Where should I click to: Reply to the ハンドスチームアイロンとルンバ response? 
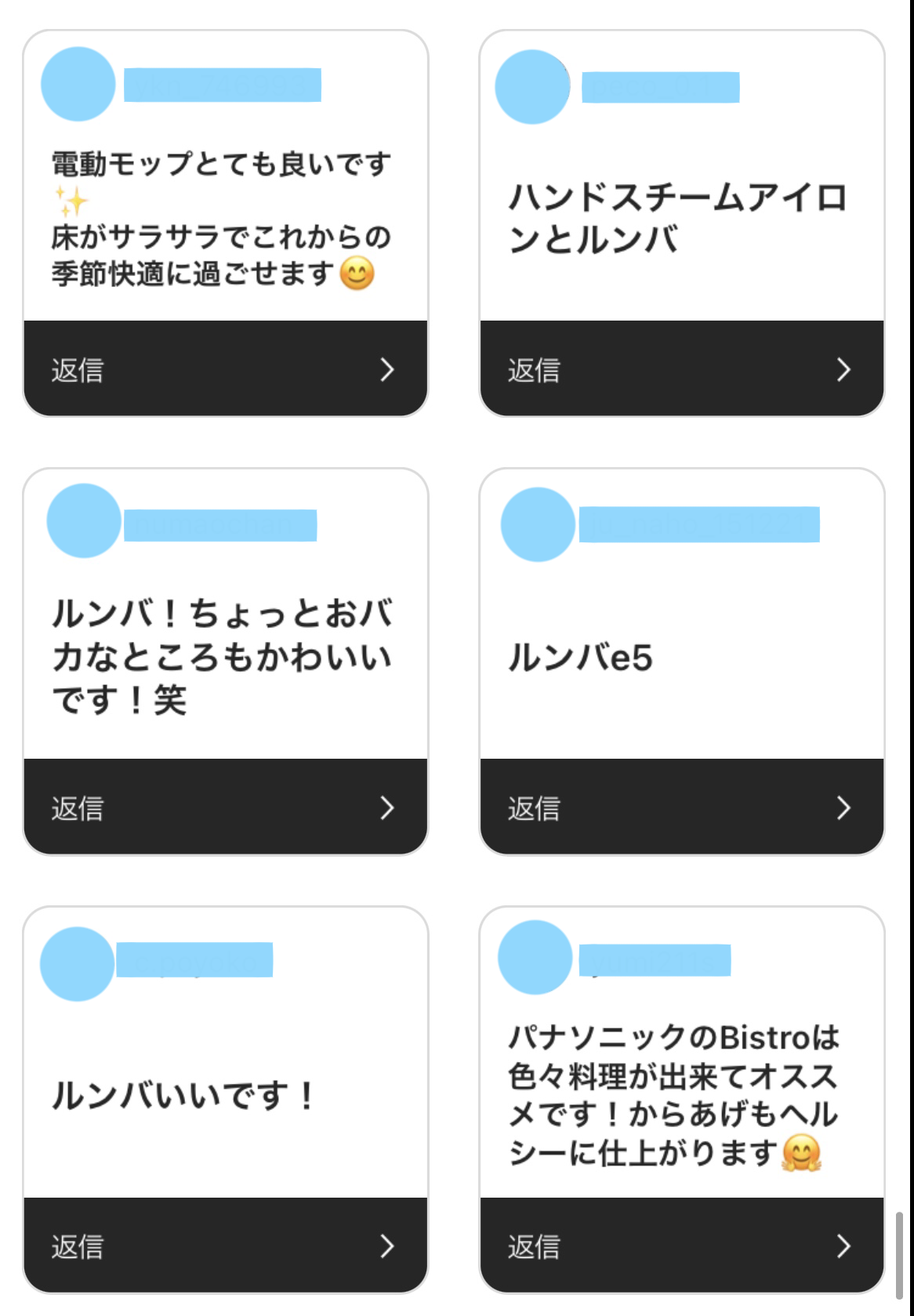[x=681, y=369]
